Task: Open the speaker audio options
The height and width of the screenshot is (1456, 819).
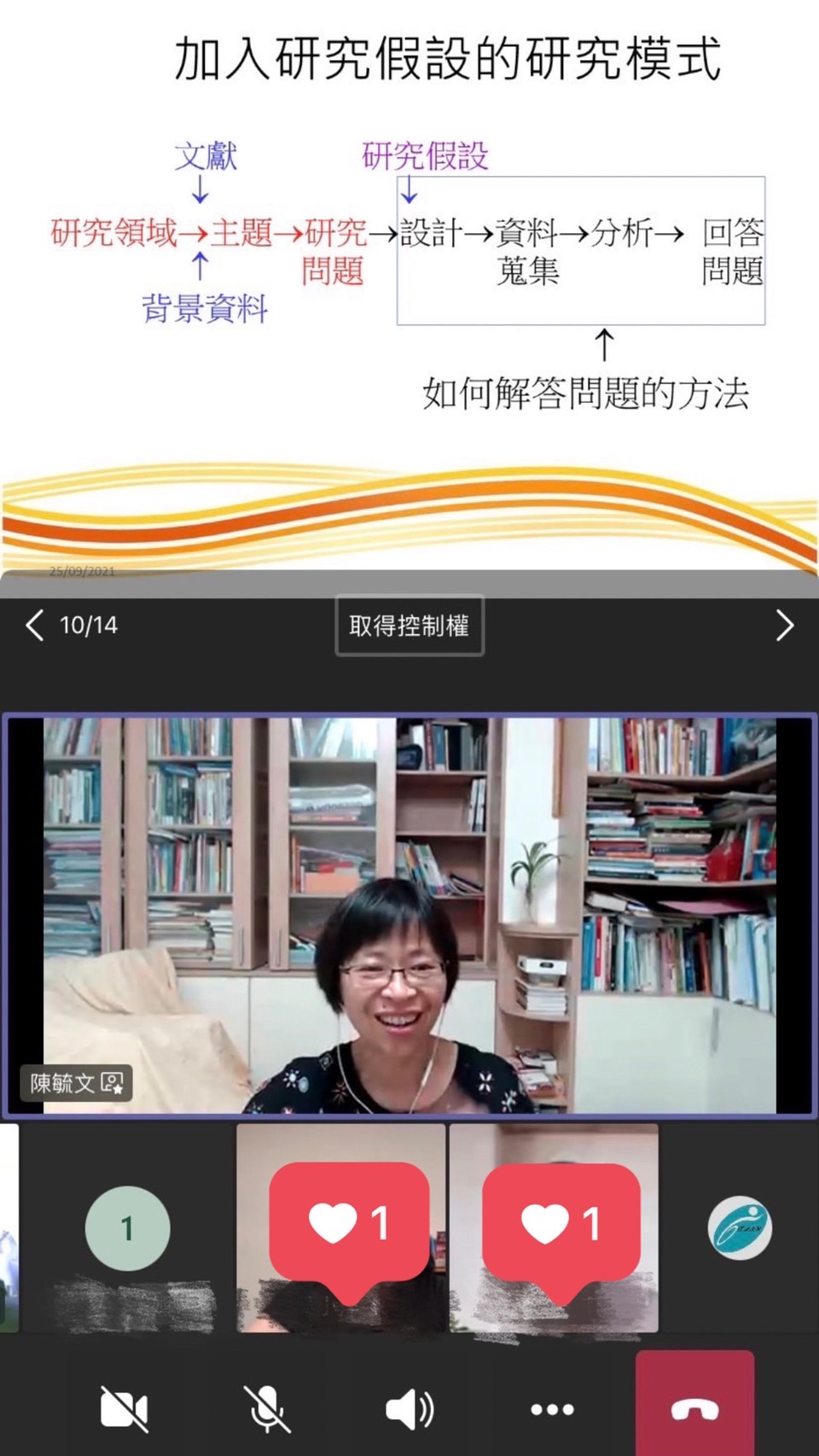Action: [409, 1408]
